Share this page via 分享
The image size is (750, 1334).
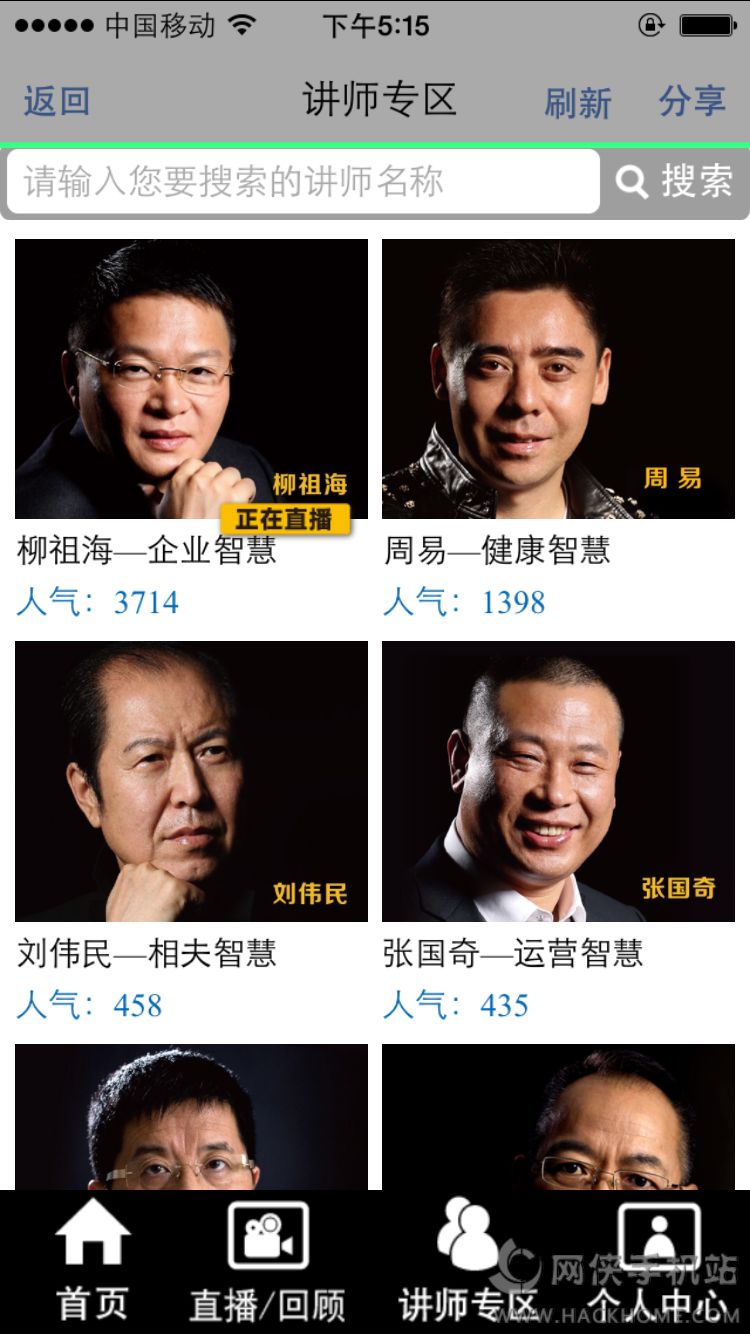(692, 101)
